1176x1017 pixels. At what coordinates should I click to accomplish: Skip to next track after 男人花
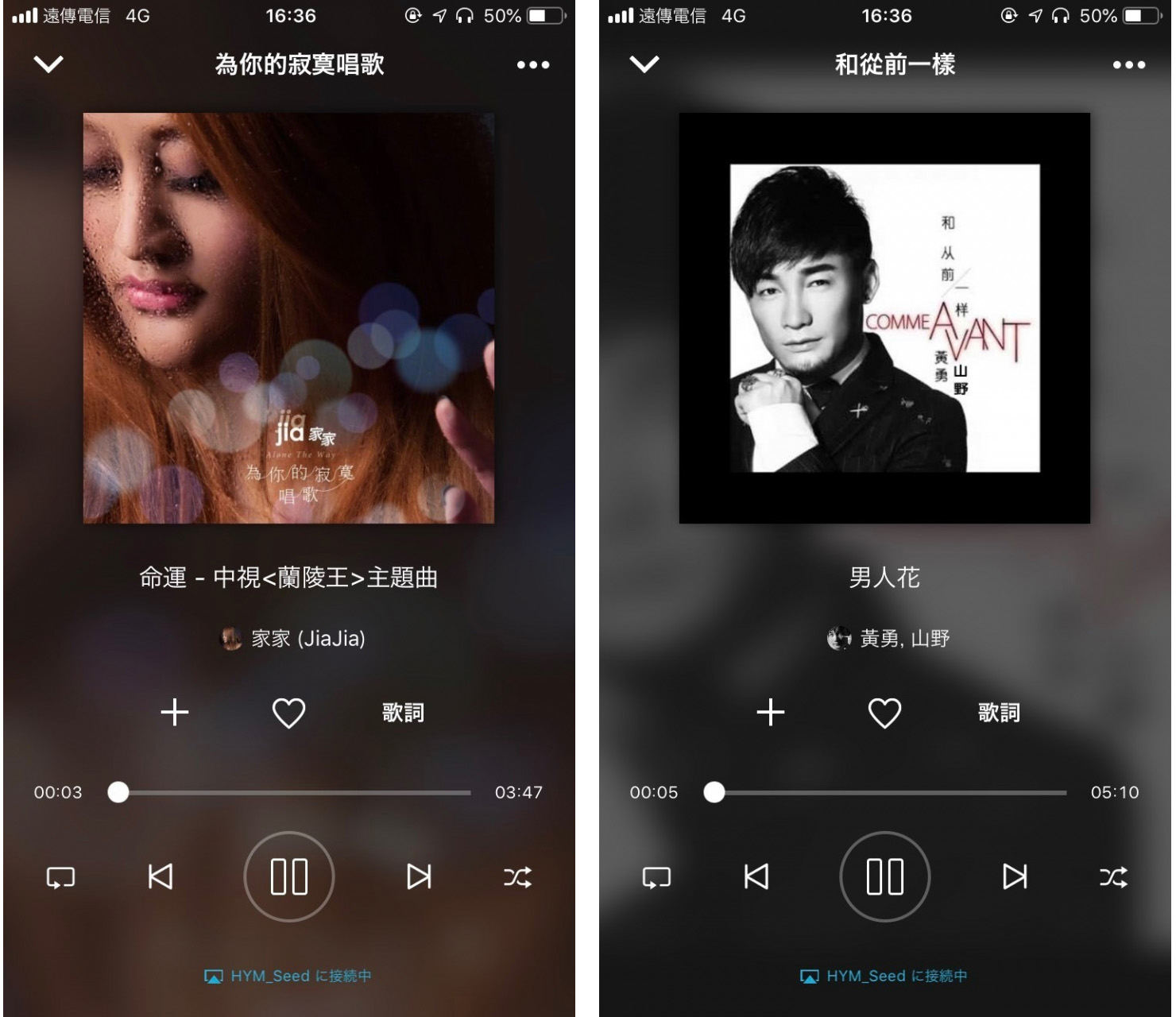click(x=1015, y=877)
